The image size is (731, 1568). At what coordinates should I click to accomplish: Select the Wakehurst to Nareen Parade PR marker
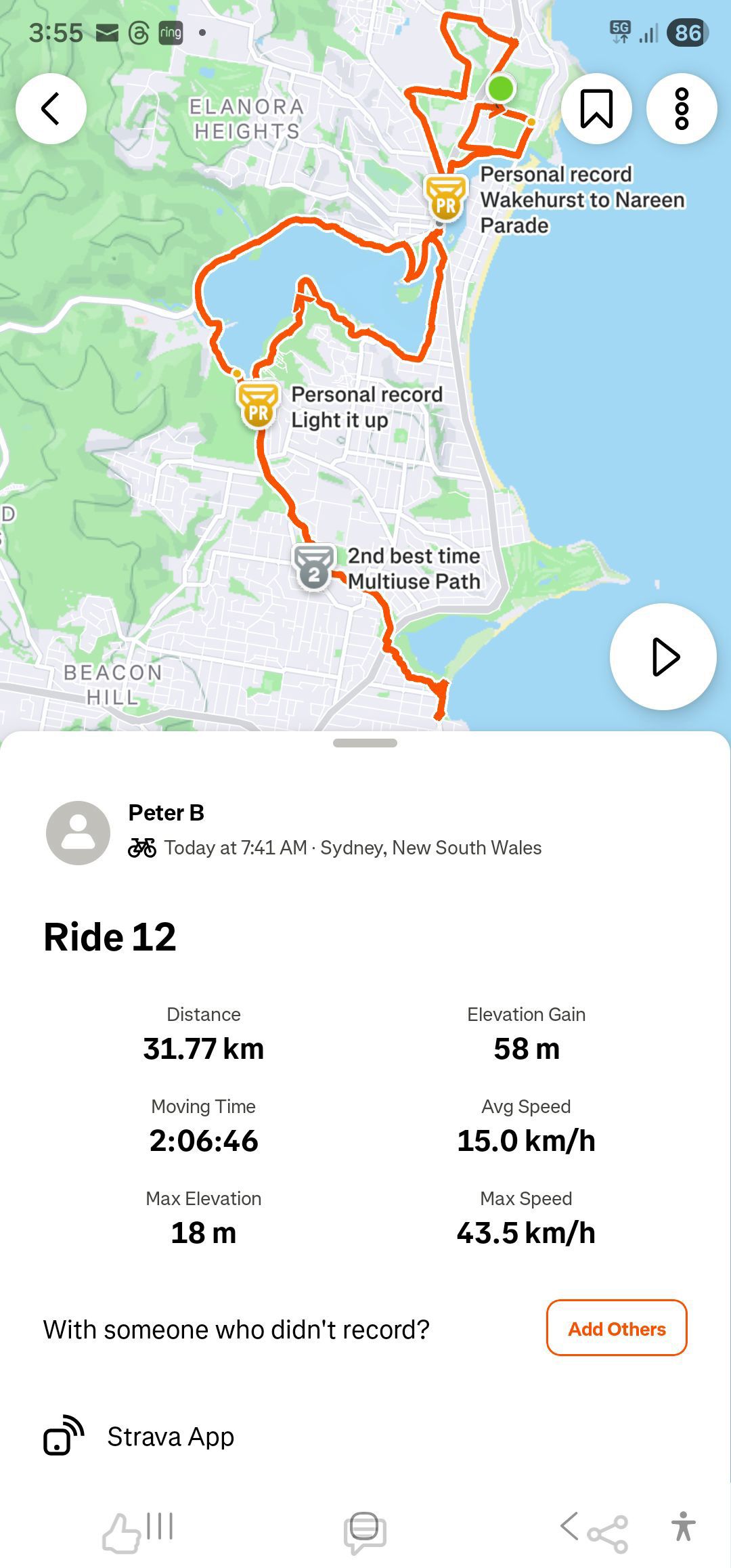[445, 198]
